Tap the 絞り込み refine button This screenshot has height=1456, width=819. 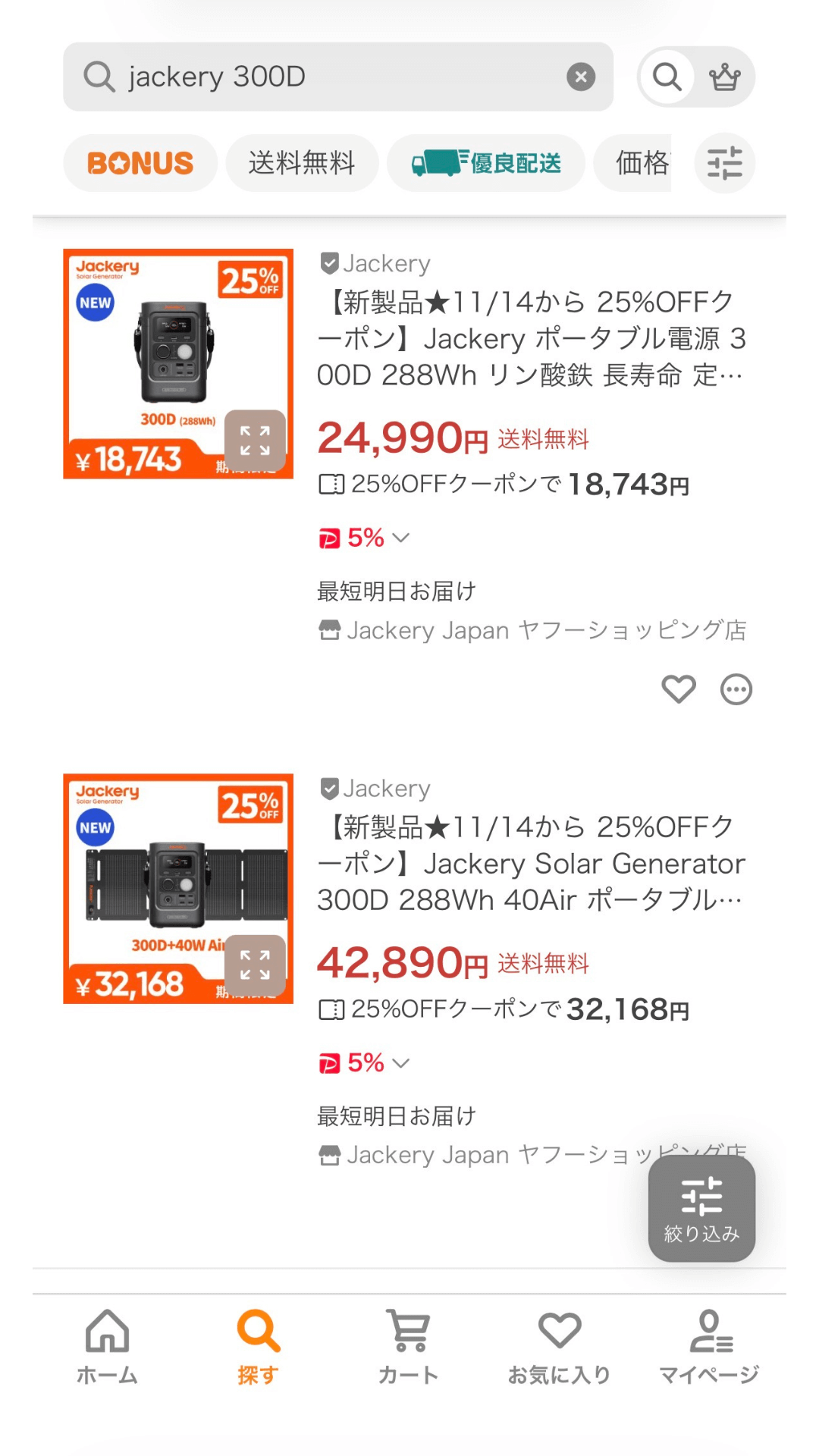click(x=701, y=1210)
